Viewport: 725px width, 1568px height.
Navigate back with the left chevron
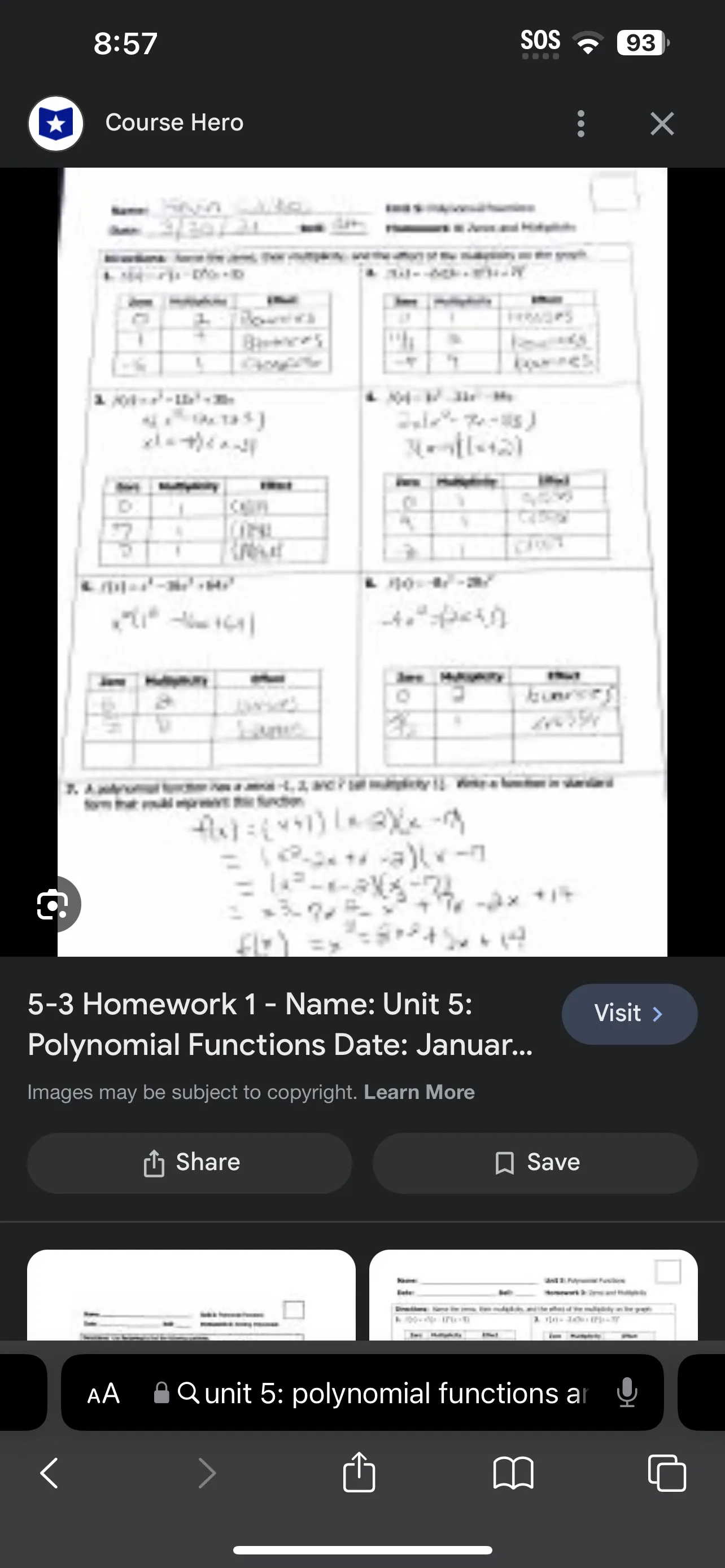49,1474
